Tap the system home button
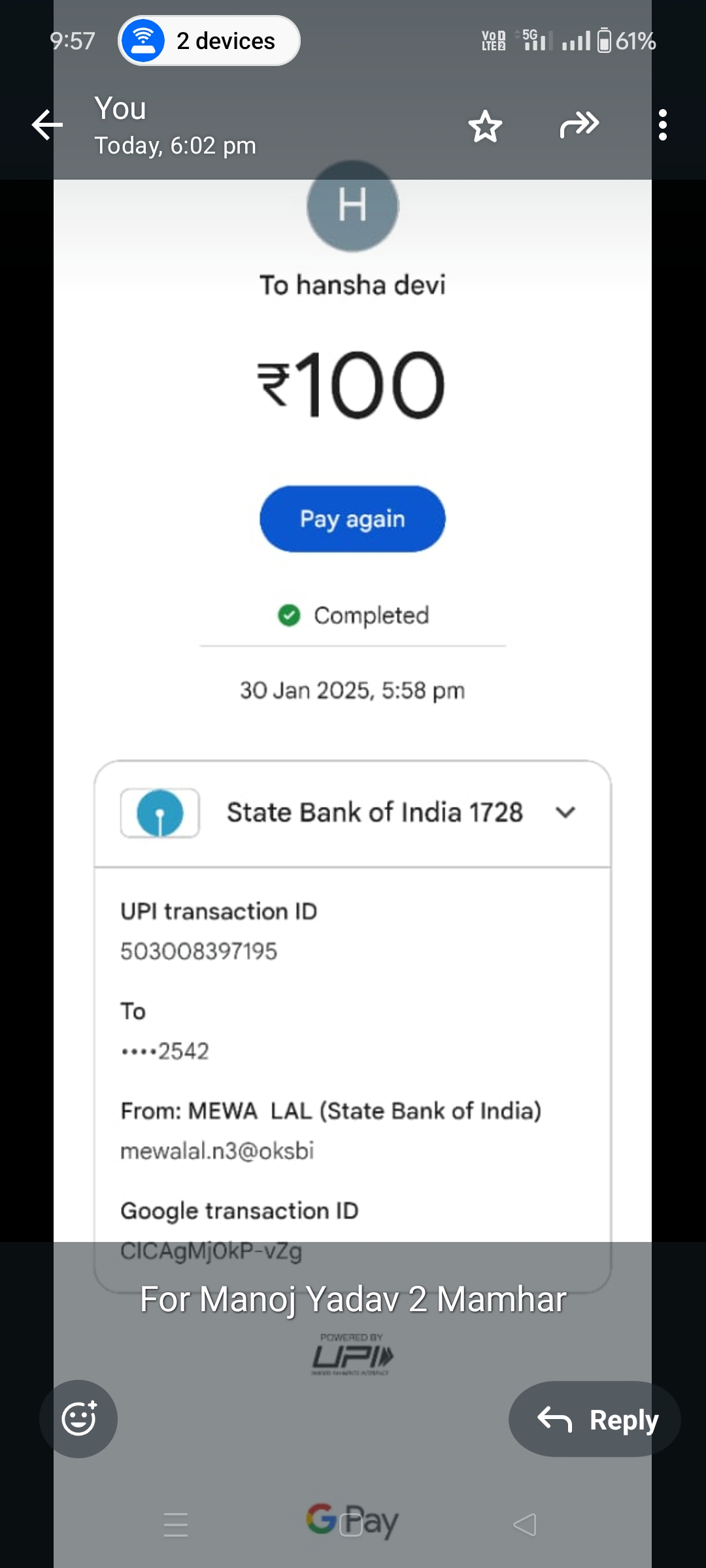 [351, 1525]
